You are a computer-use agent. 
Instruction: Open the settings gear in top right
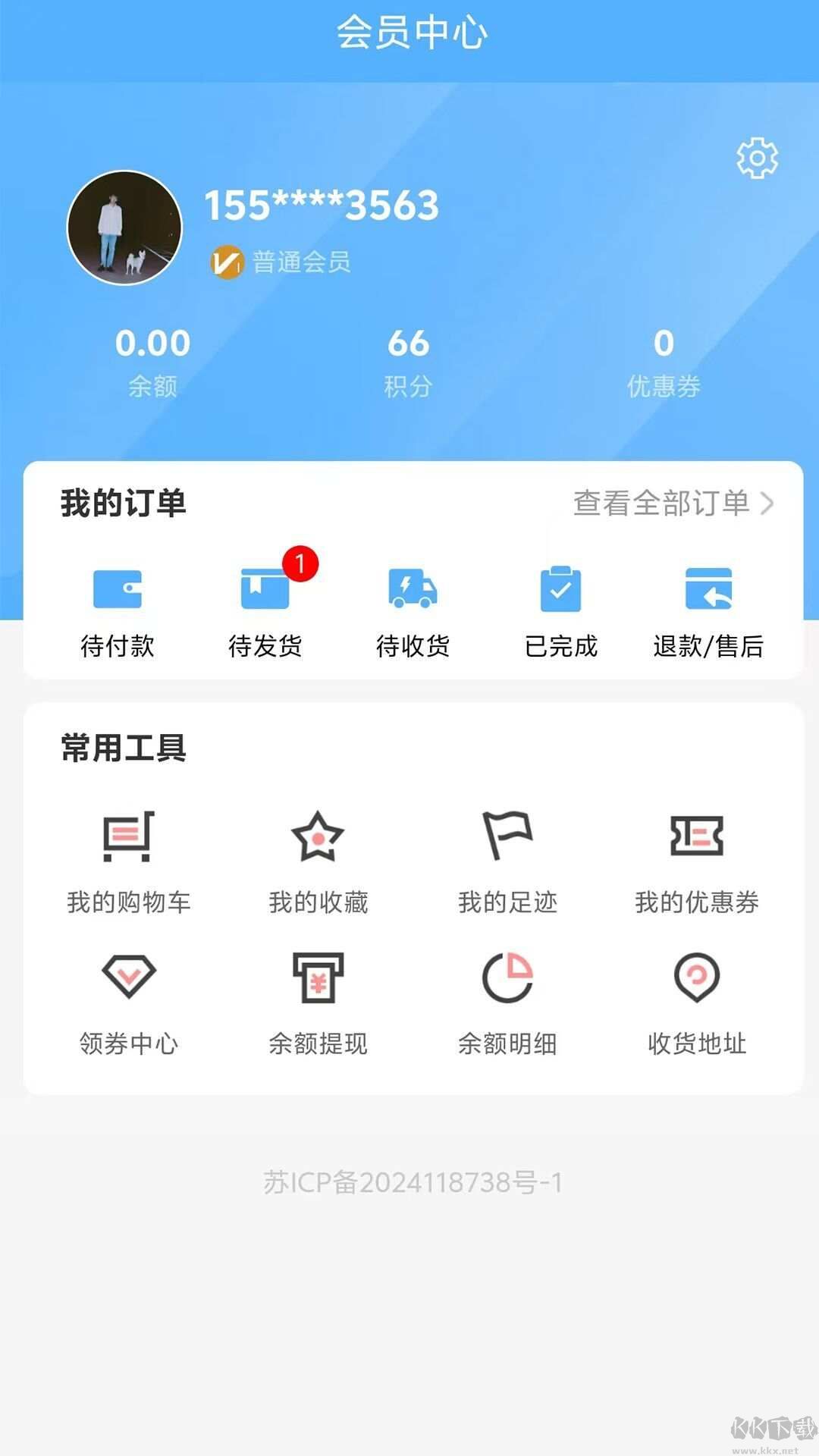pos(755,157)
